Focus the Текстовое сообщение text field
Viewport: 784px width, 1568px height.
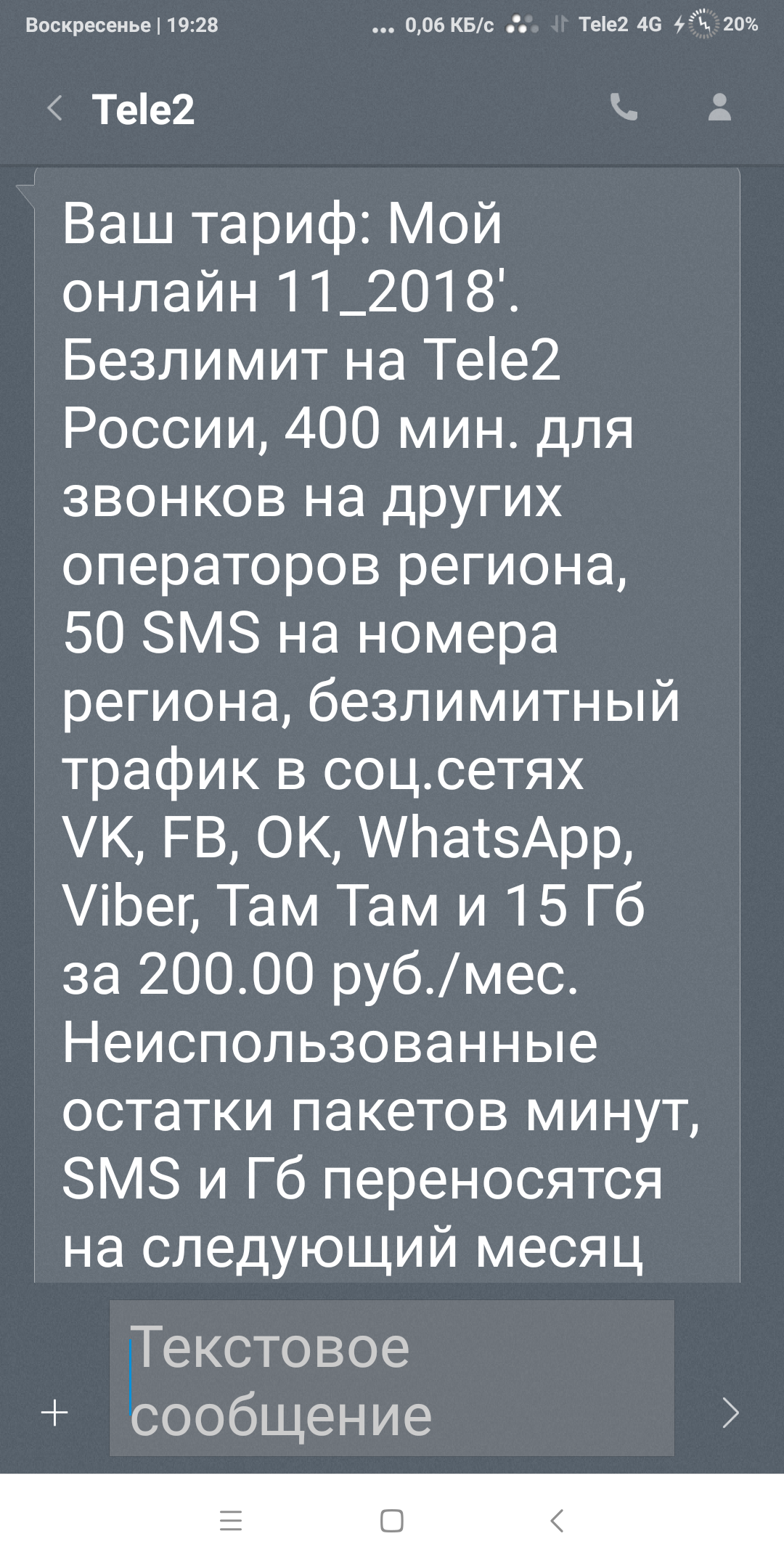point(392,1378)
